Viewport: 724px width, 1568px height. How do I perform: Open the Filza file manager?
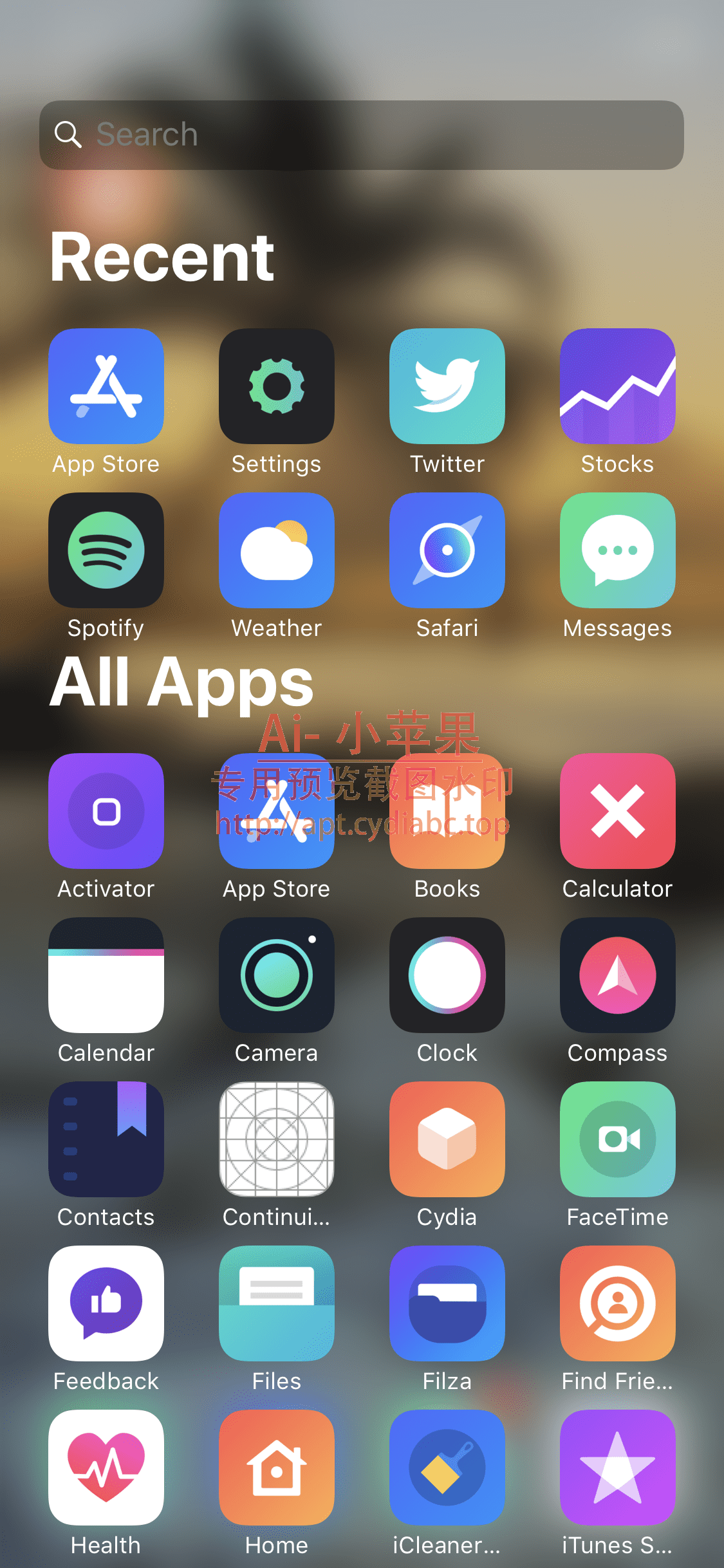point(447,1303)
